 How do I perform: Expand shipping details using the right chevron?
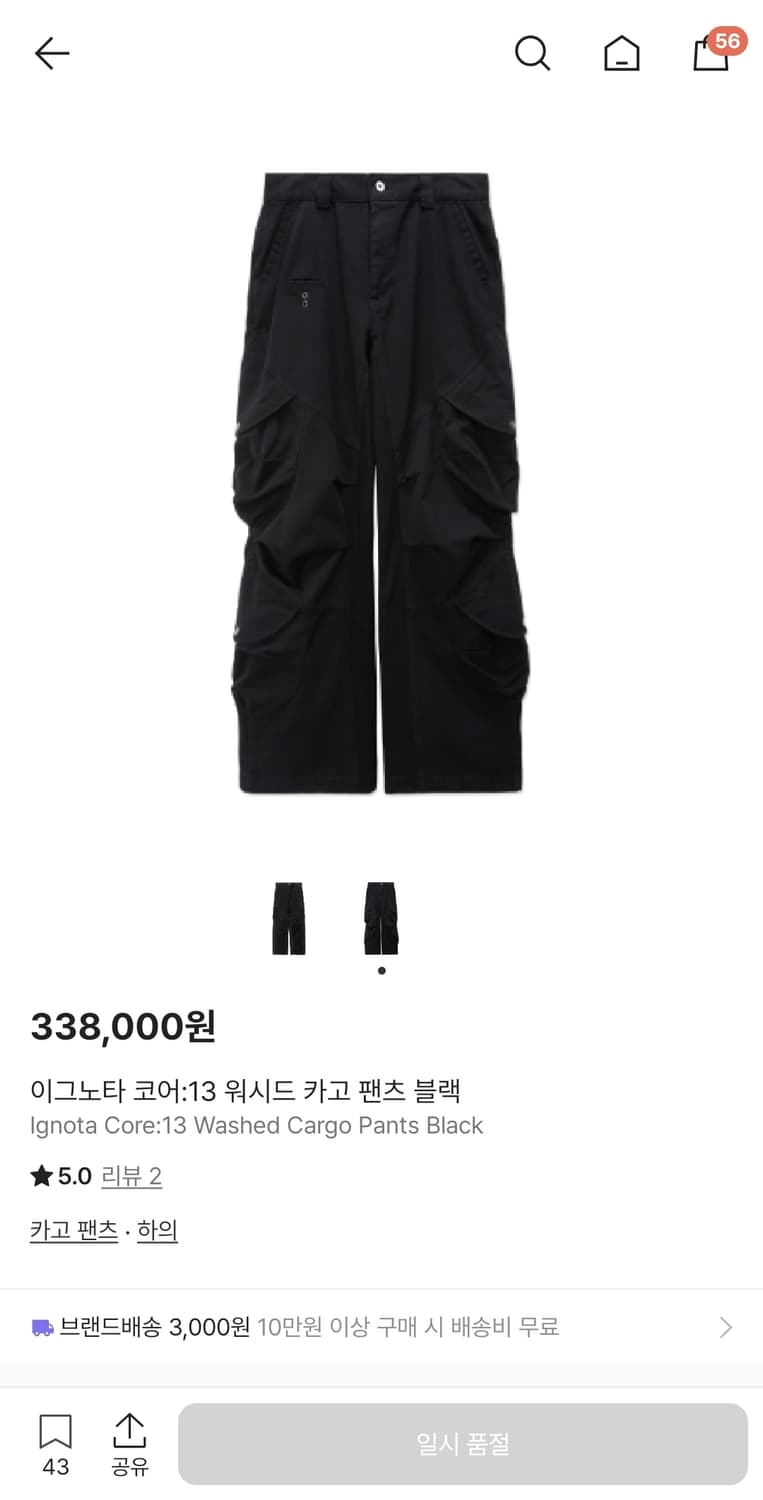point(726,1327)
